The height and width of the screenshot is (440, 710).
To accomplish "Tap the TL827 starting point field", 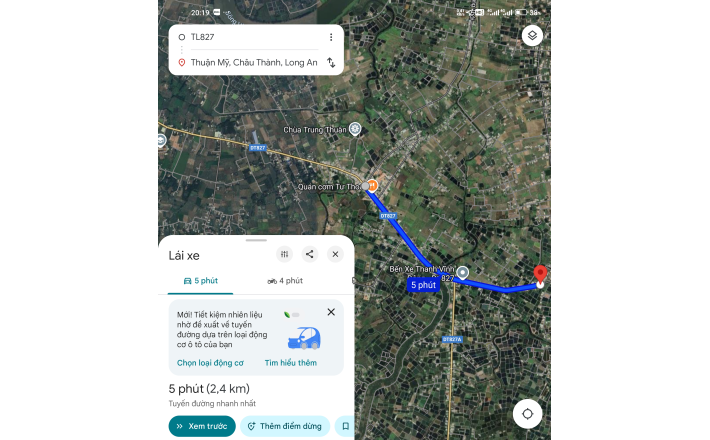I will coord(250,37).
